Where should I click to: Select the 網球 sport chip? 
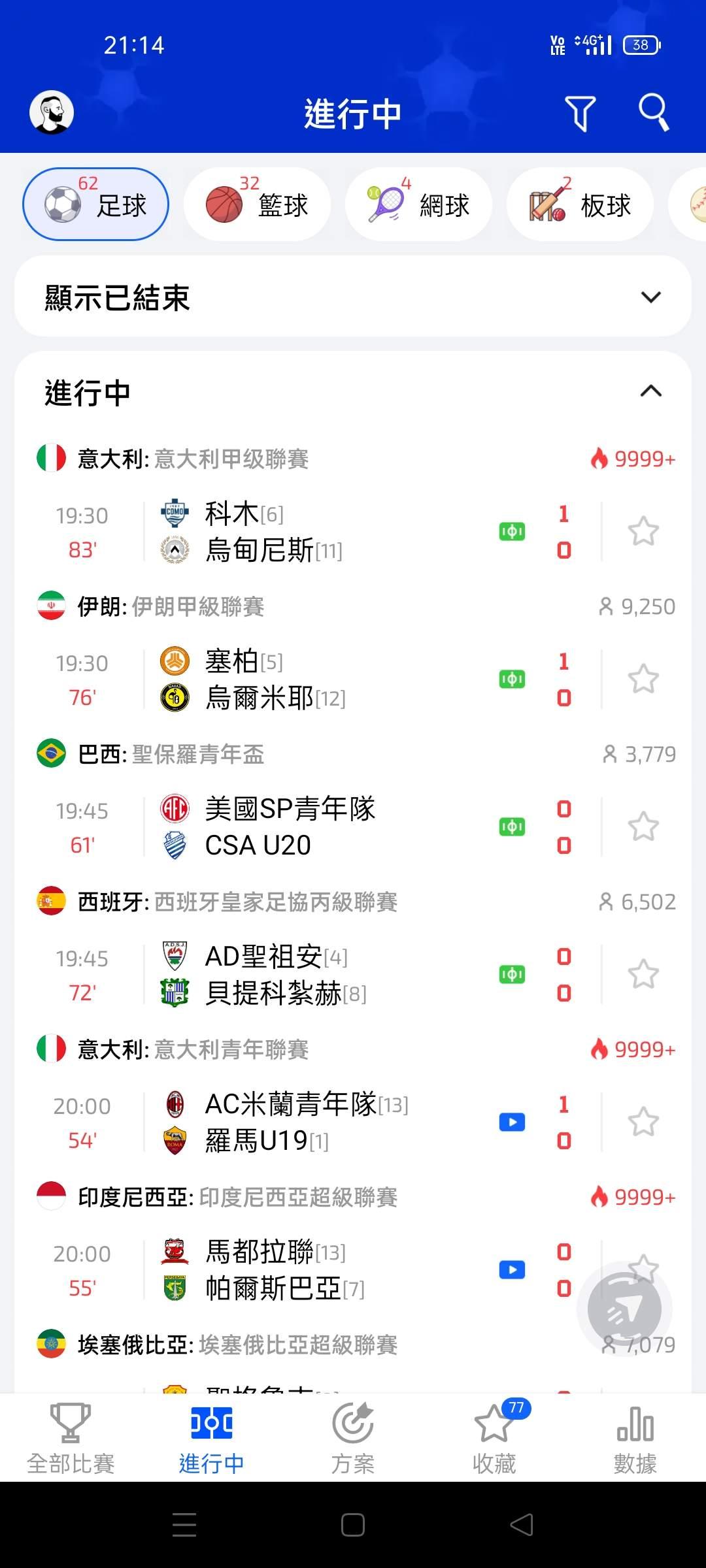click(418, 205)
